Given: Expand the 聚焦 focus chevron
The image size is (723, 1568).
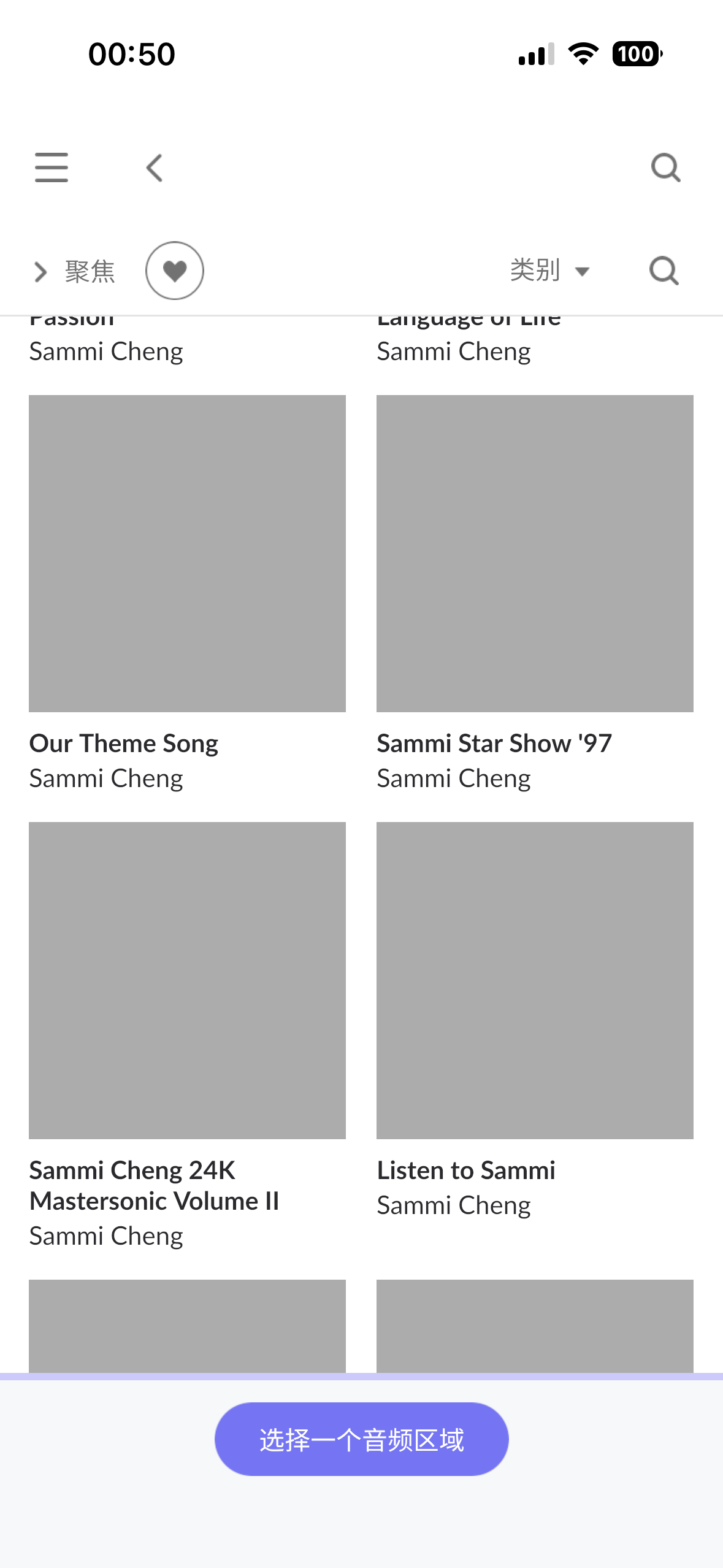Looking at the screenshot, I should (x=40, y=272).
